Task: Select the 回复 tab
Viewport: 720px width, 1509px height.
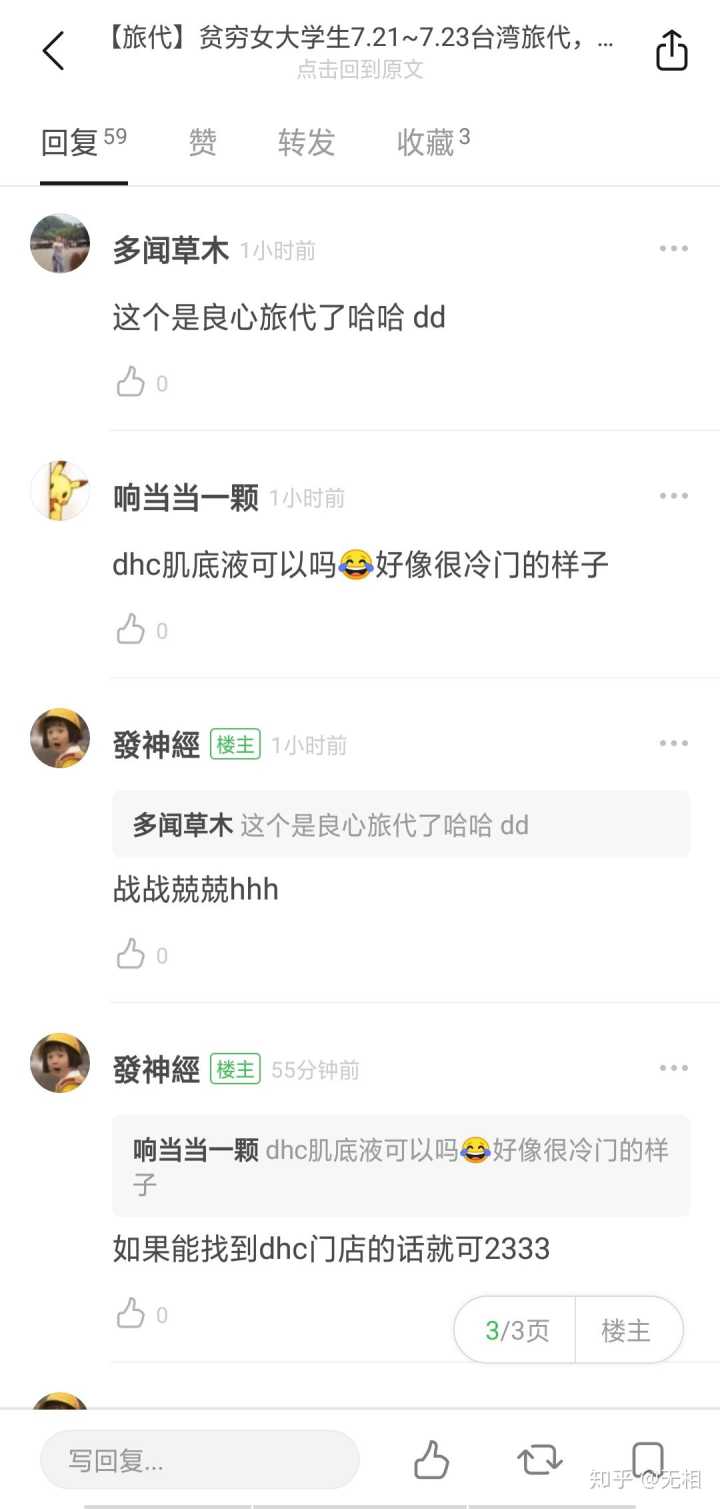Action: pos(83,143)
